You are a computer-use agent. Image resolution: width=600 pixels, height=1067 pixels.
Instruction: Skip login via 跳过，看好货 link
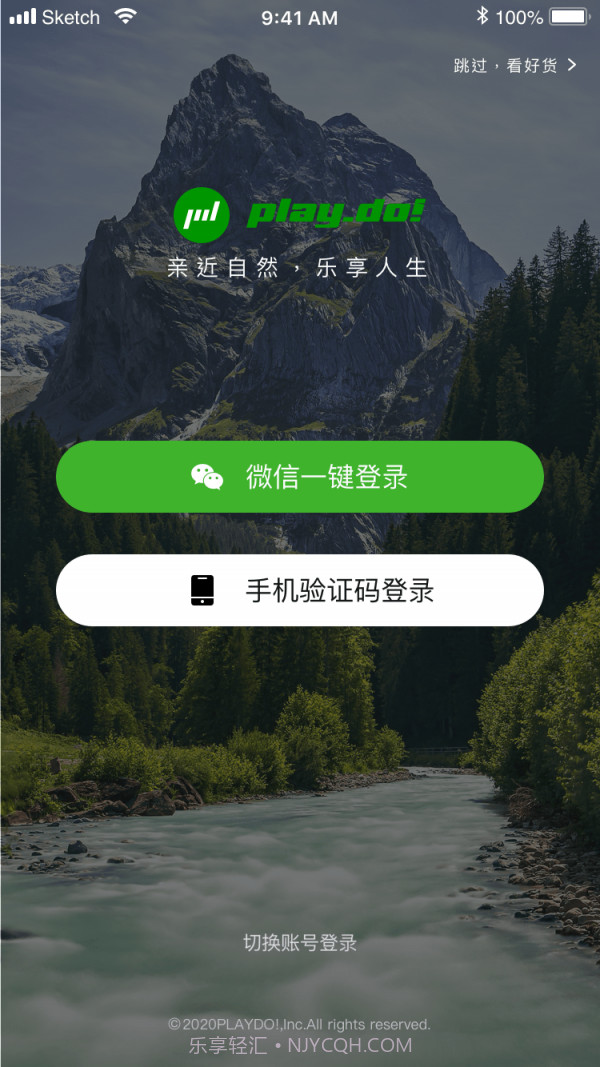pyautogui.click(x=514, y=66)
